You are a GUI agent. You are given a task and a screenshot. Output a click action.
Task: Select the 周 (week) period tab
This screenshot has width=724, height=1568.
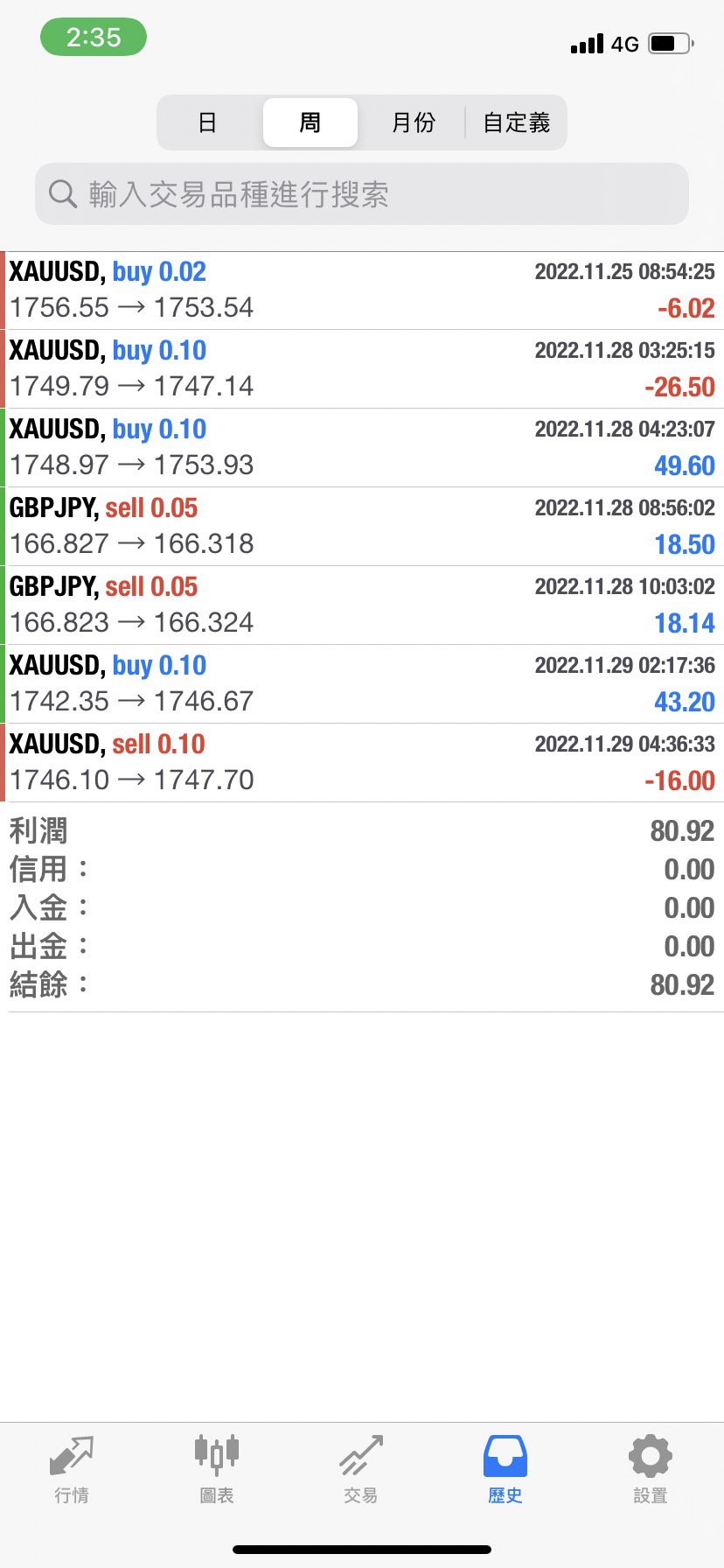click(310, 122)
